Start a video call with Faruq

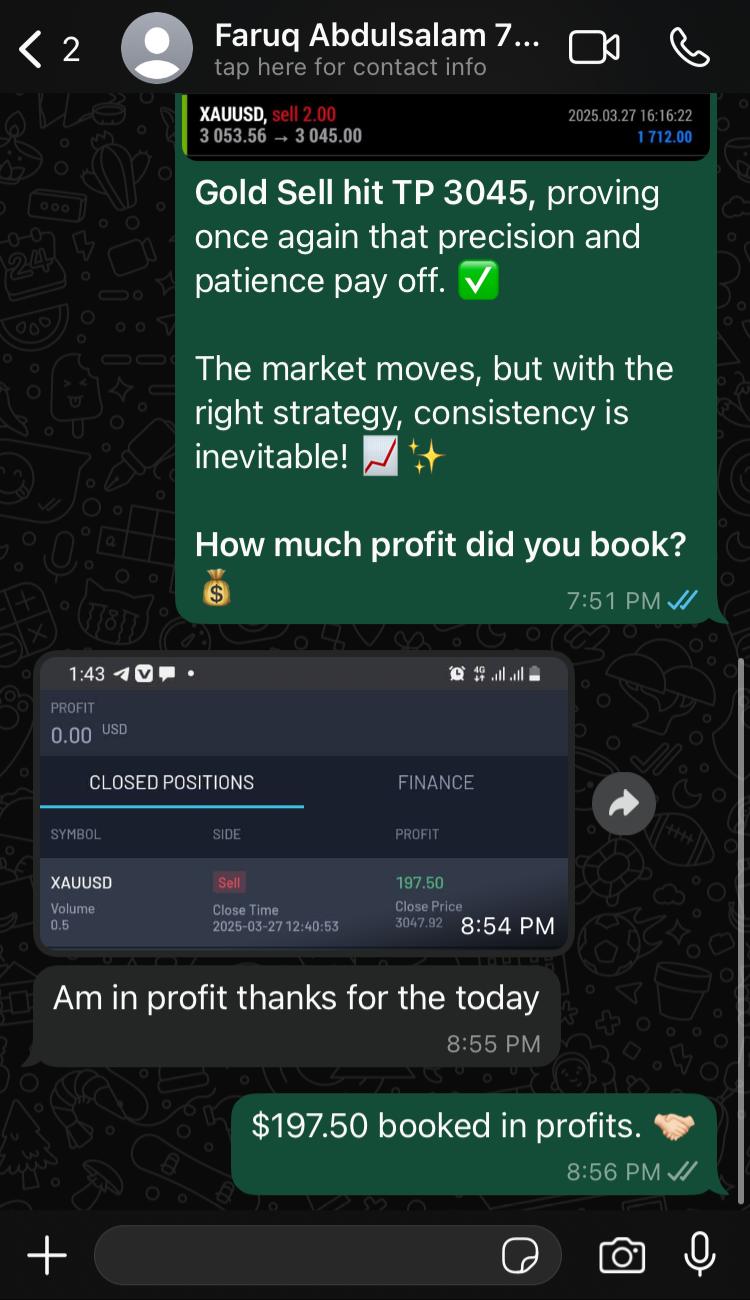594,48
